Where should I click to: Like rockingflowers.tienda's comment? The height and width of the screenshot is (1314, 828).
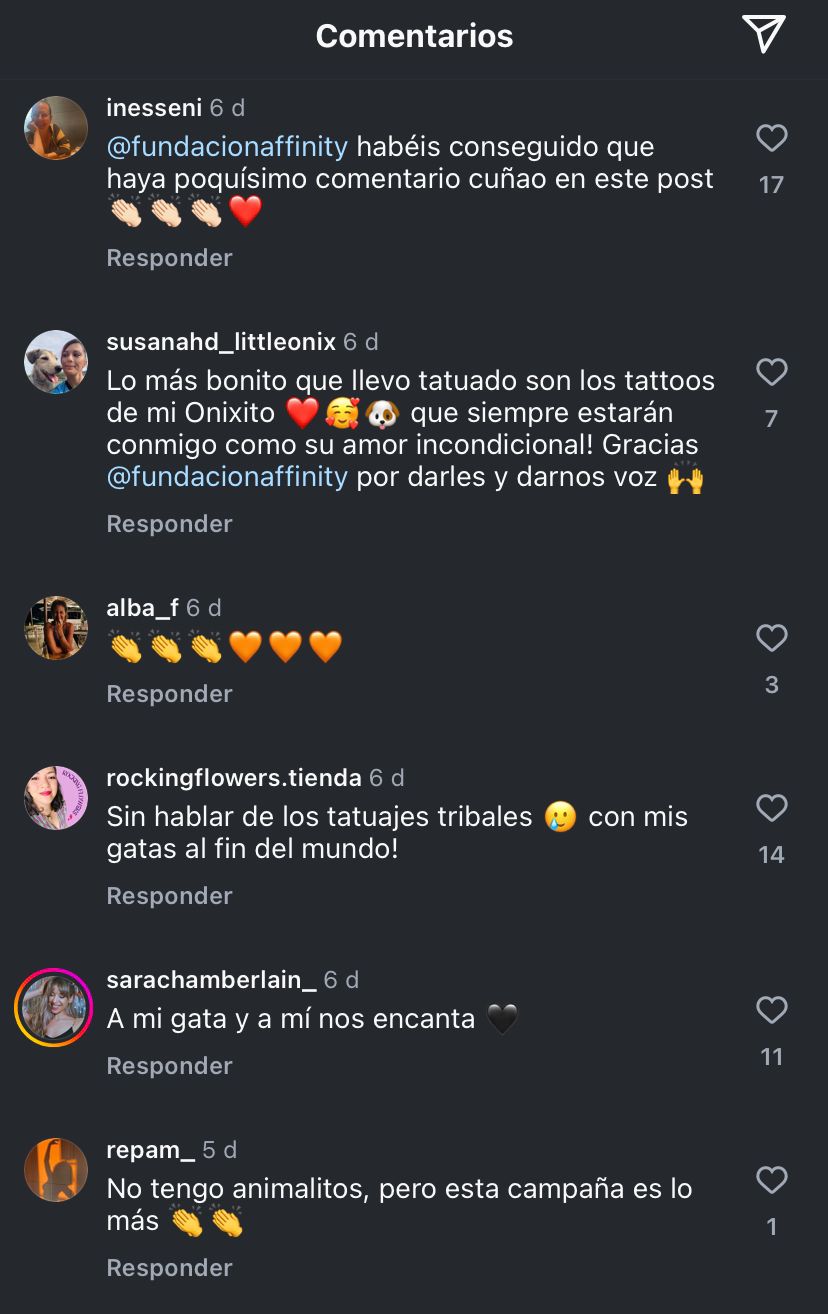[x=771, y=808]
